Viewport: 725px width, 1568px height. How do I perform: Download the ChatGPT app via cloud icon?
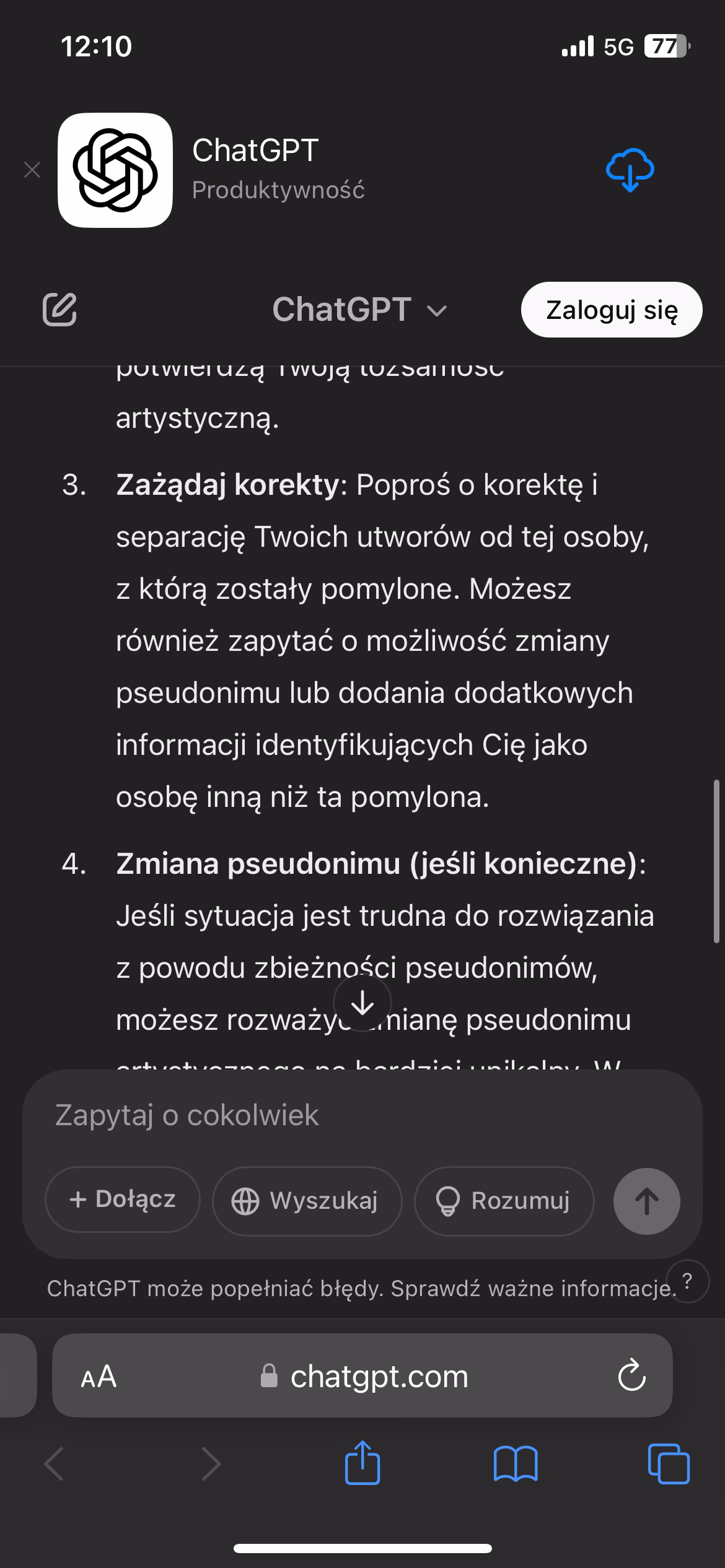630,170
